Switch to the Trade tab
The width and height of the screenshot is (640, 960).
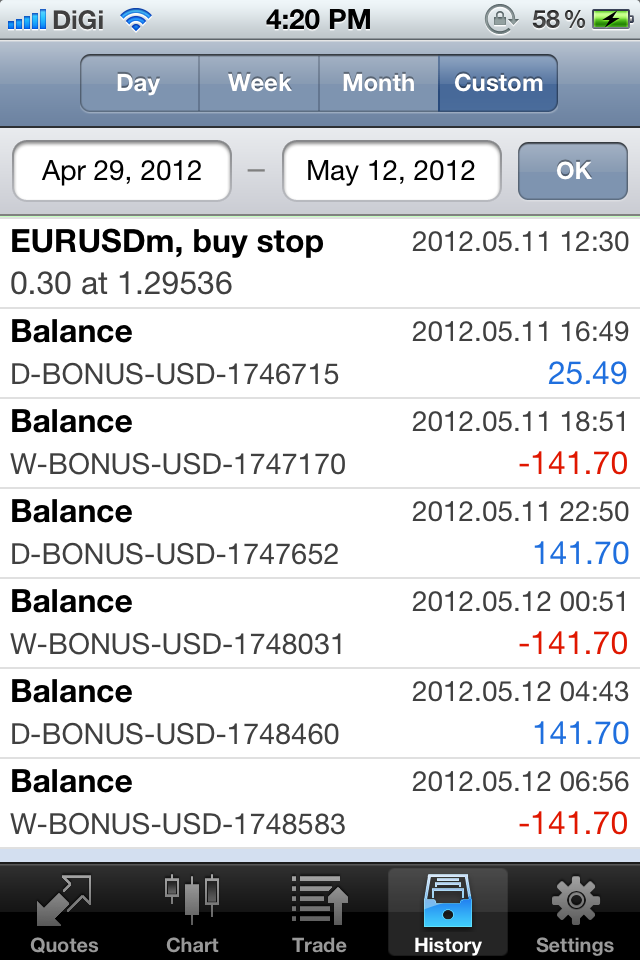[319, 914]
